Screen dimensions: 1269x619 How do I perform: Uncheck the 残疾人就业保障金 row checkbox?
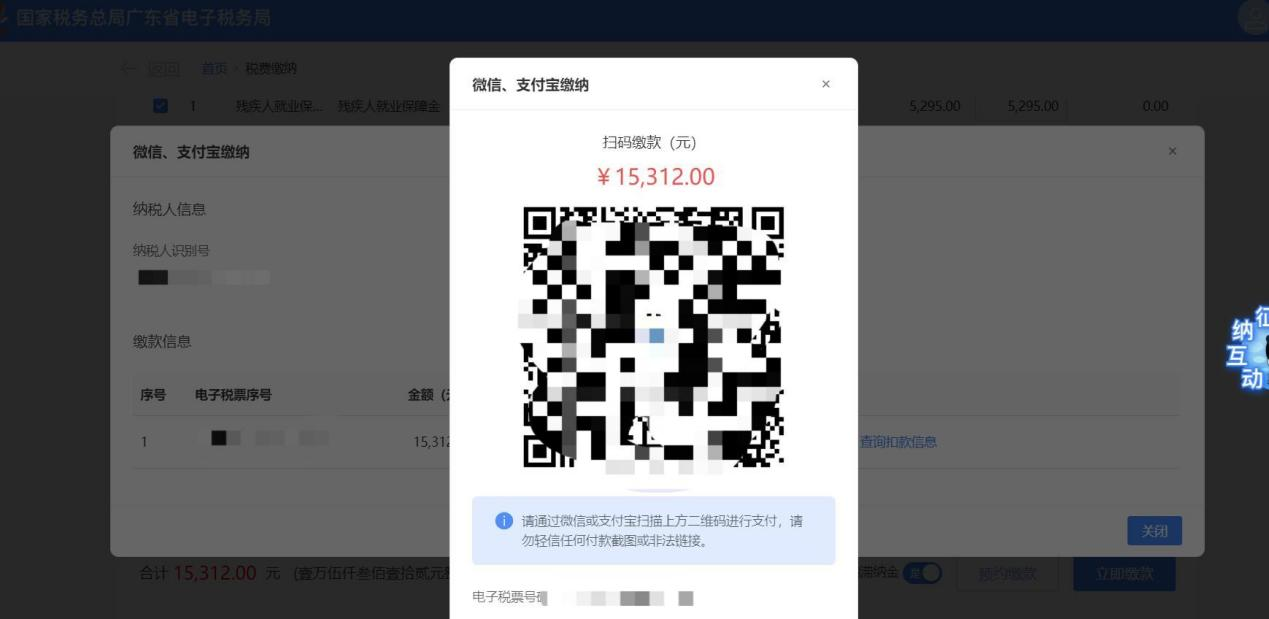point(161,106)
